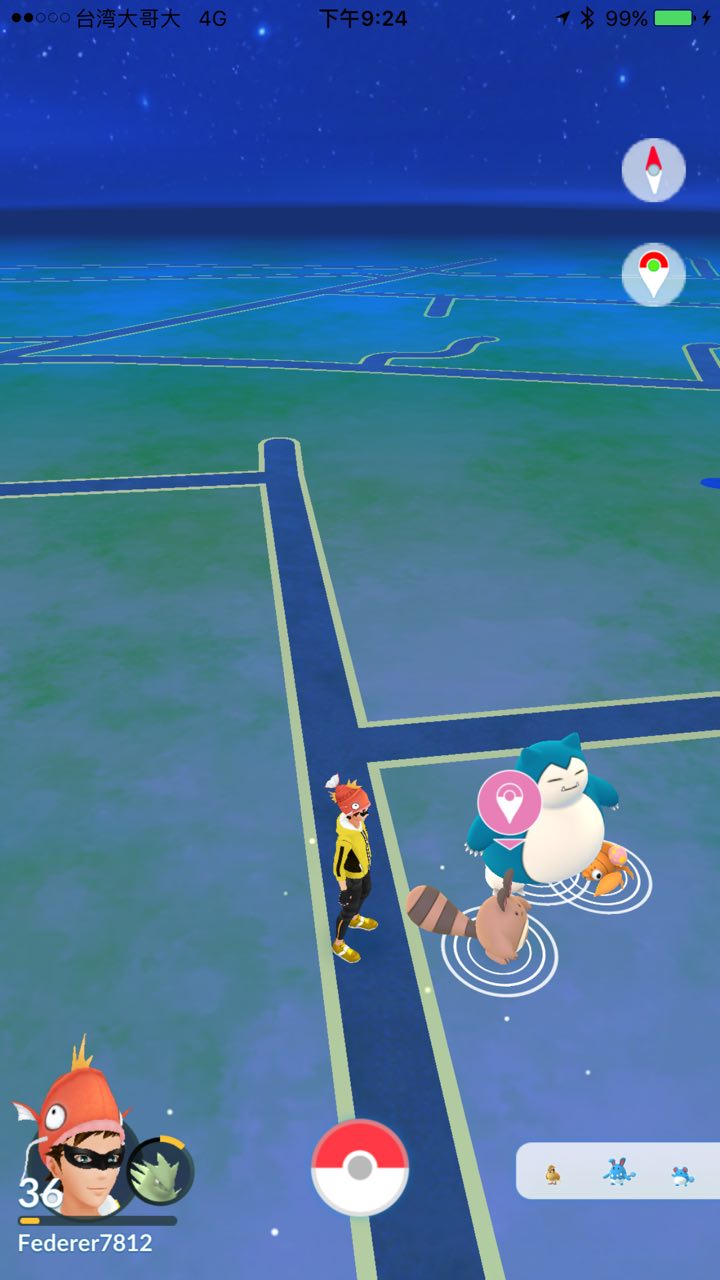720x1280 pixels.
Task: Tap the compass to reorient the map
Action: (653, 170)
